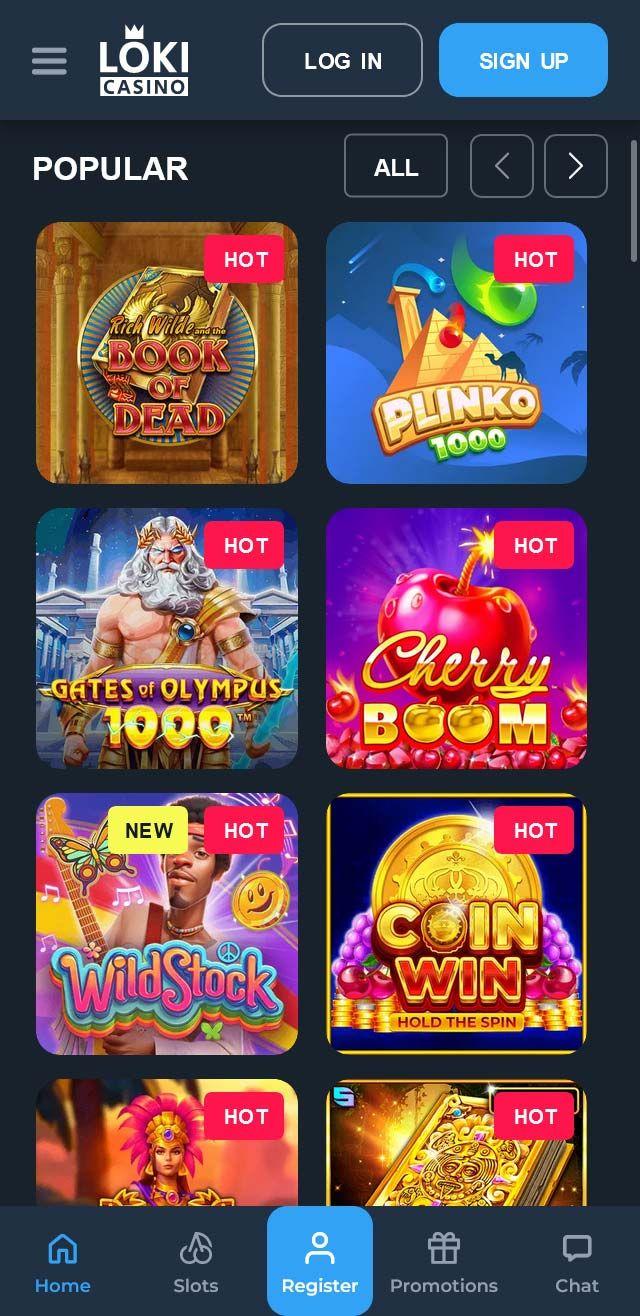640x1316 pixels.
Task: Open Cherry Boom game
Action: click(456, 638)
